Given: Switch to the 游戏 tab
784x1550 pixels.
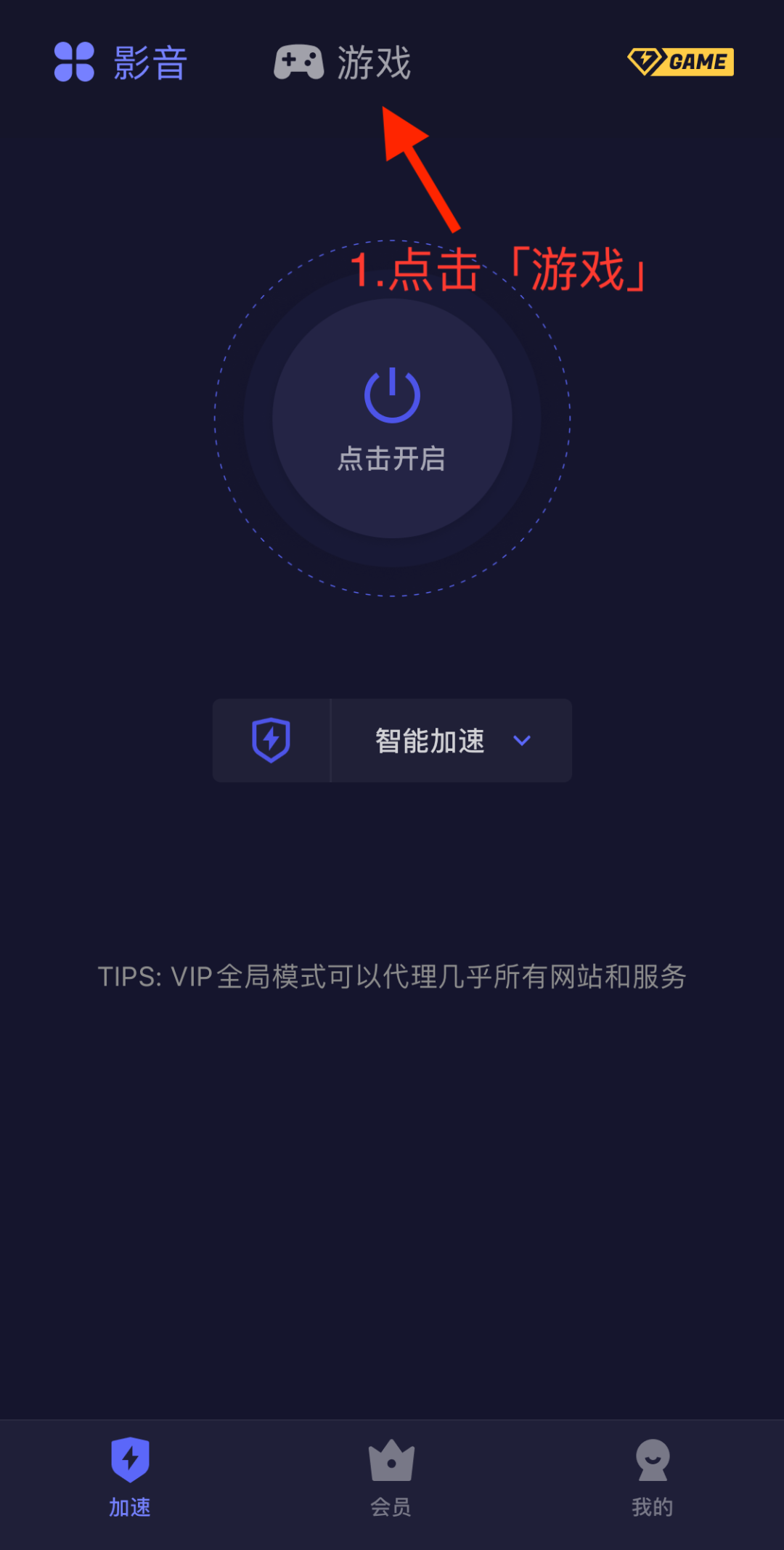Looking at the screenshot, I should coord(343,62).
